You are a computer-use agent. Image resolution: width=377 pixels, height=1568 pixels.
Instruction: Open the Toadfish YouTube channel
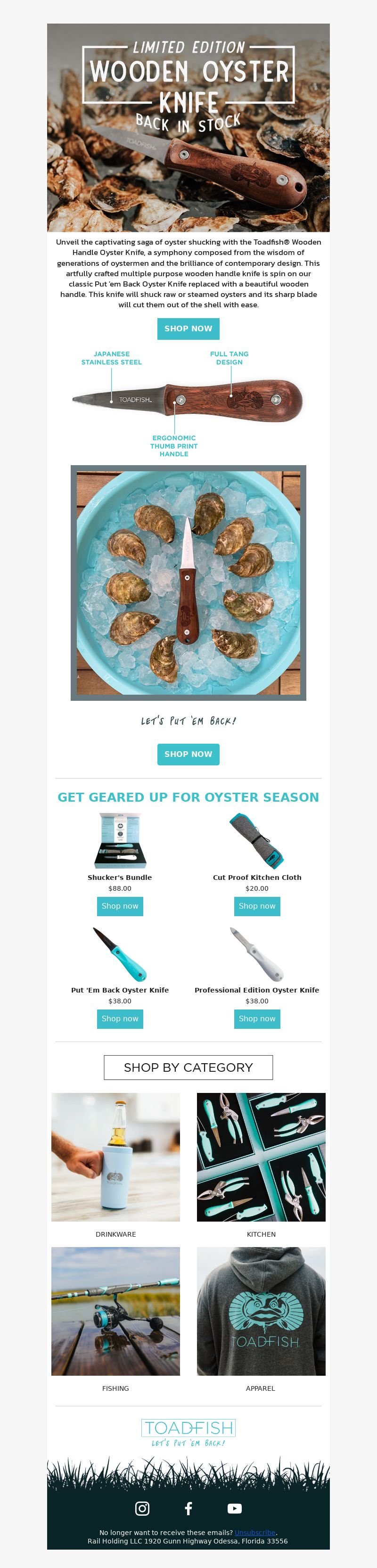[235, 1508]
